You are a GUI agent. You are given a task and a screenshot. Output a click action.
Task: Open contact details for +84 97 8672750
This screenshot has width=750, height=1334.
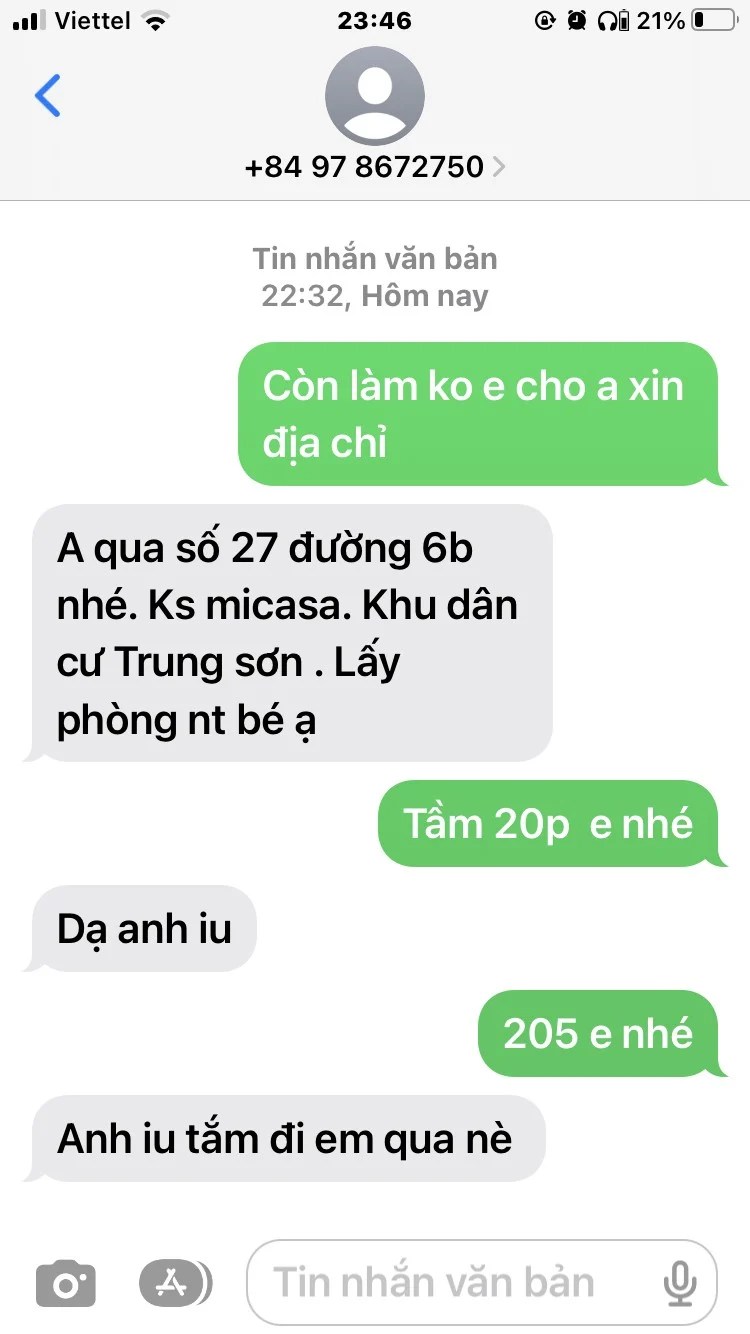pyautogui.click(x=375, y=165)
